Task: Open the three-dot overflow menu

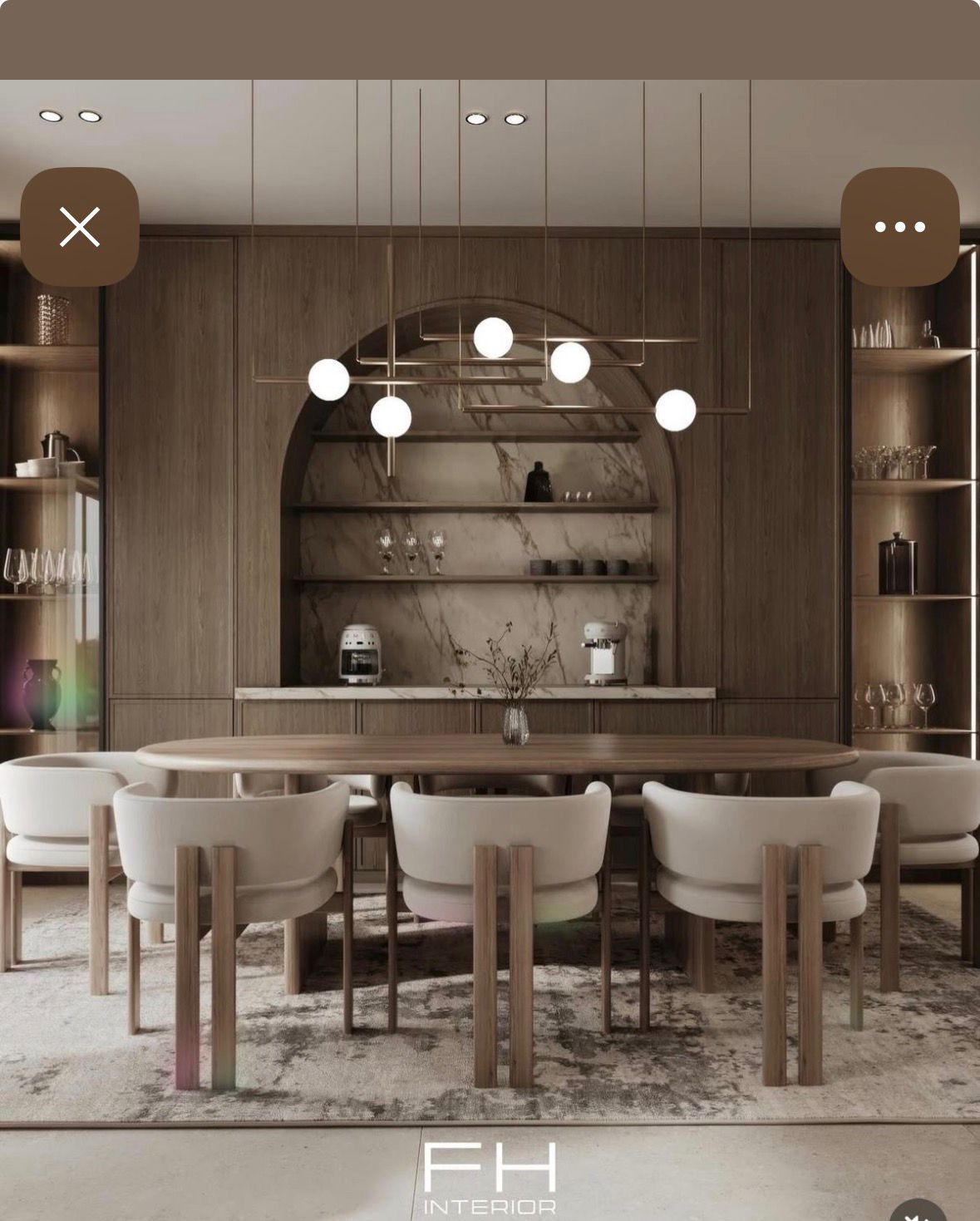Action: pos(899,227)
